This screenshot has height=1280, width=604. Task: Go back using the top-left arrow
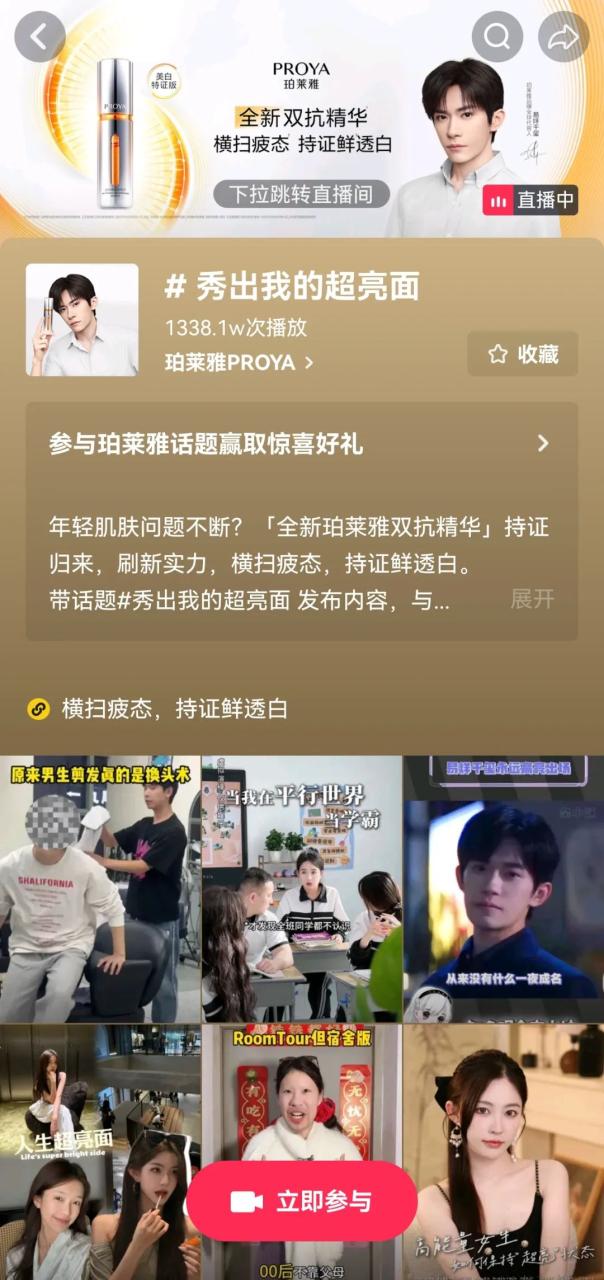(x=40, y=37)
